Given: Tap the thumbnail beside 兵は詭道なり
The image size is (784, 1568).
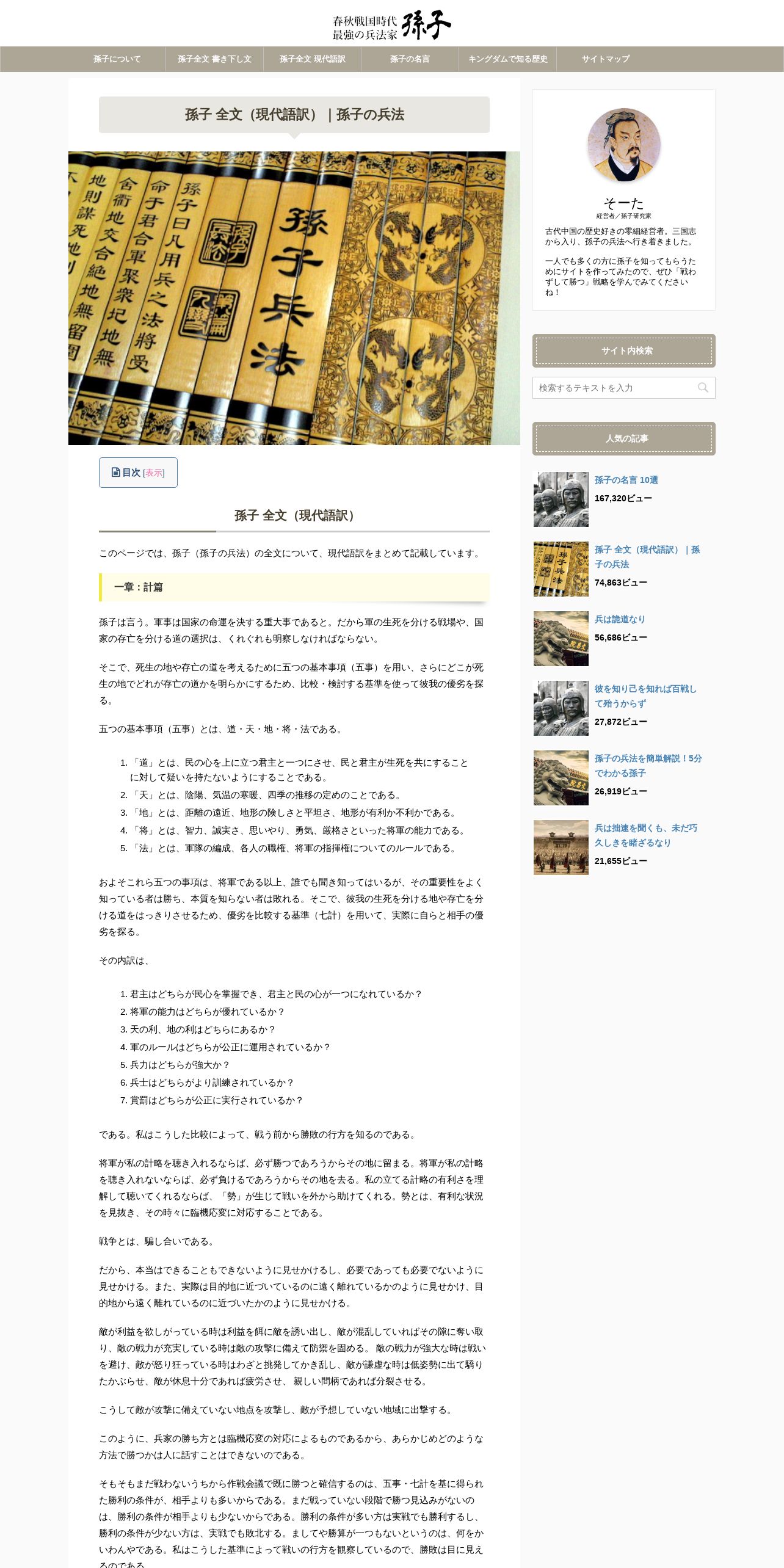Looking at the screenshot, I should pos(561,639).
